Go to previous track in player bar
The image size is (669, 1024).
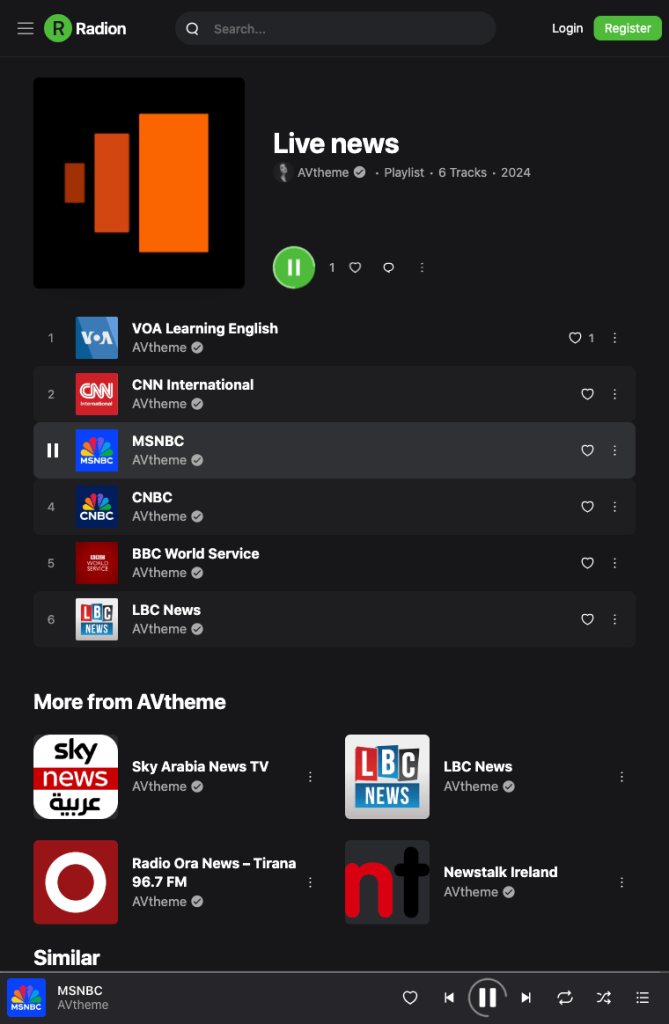tap(449, 997)
